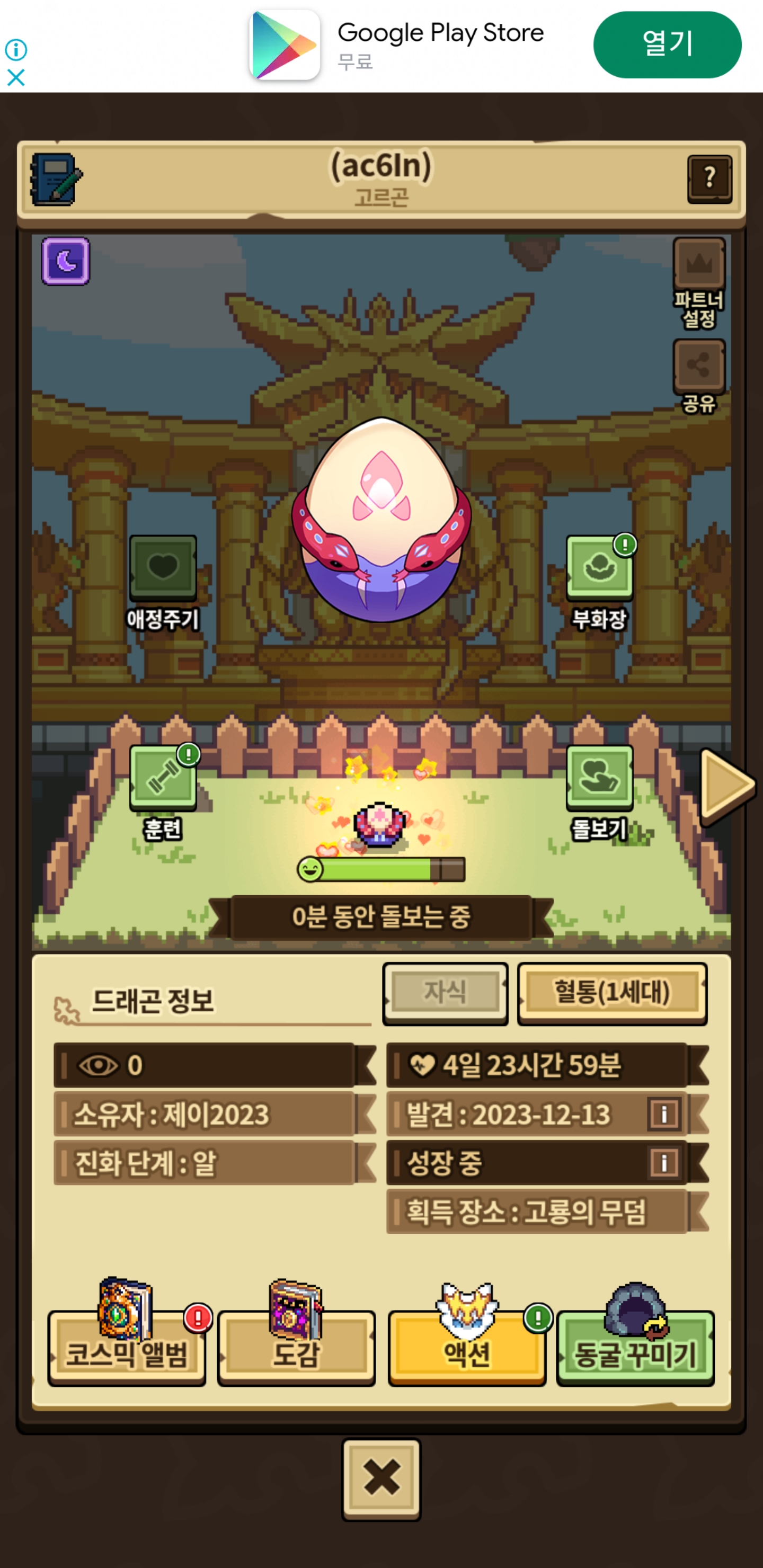Viewport: 763px width, 1568px height.
Task: Open the 자식 offspring tab
Action: (445, 992)
